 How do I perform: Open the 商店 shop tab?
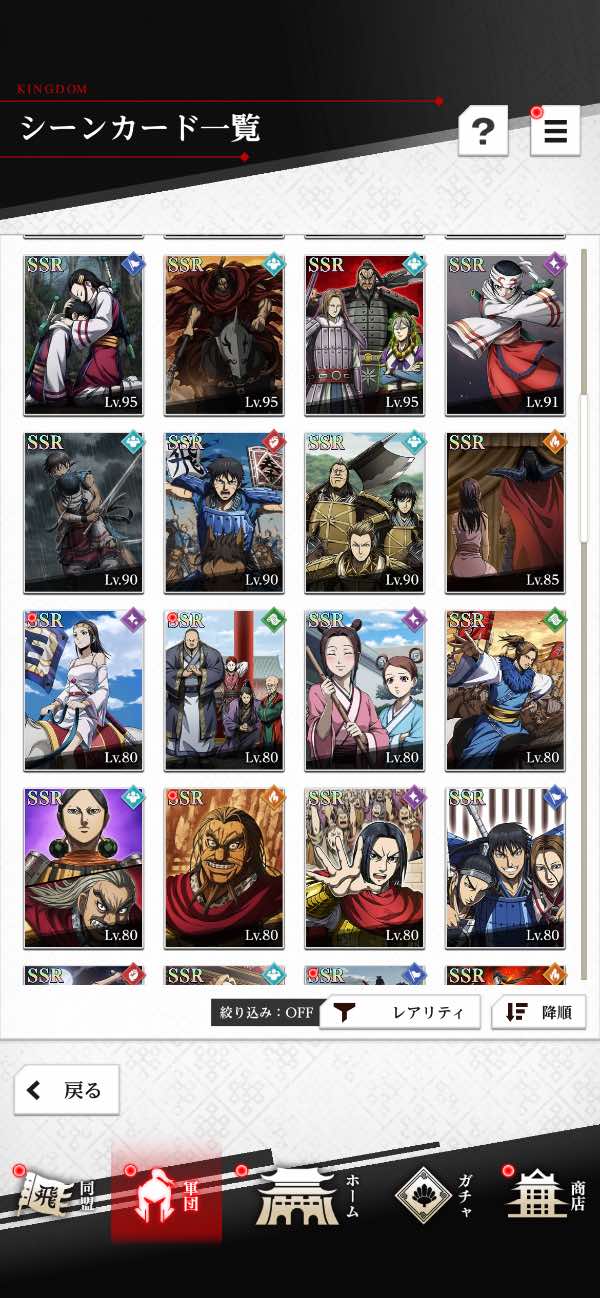click(545, 1195)
